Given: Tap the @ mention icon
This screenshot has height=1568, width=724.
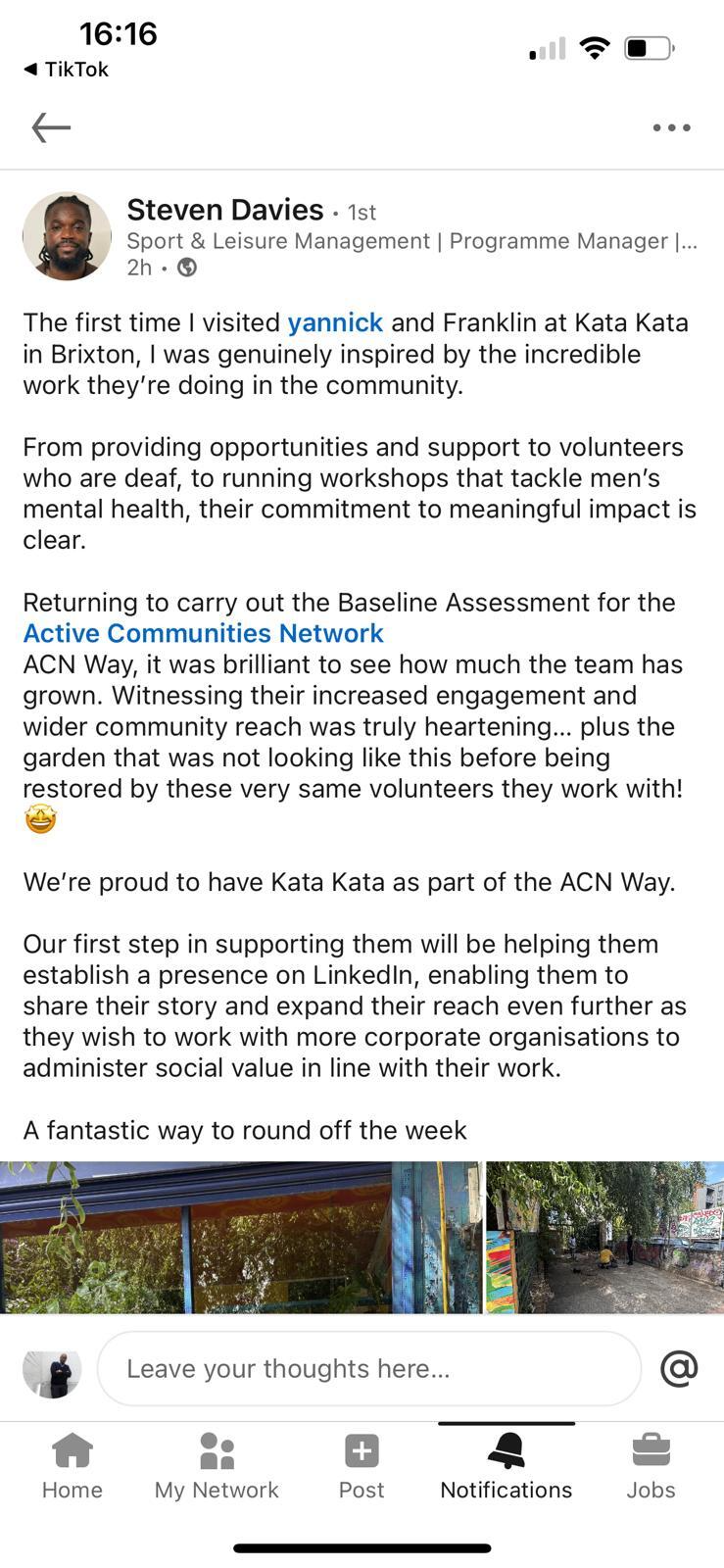Looking at the screenshot, I should click(679, 1368).
